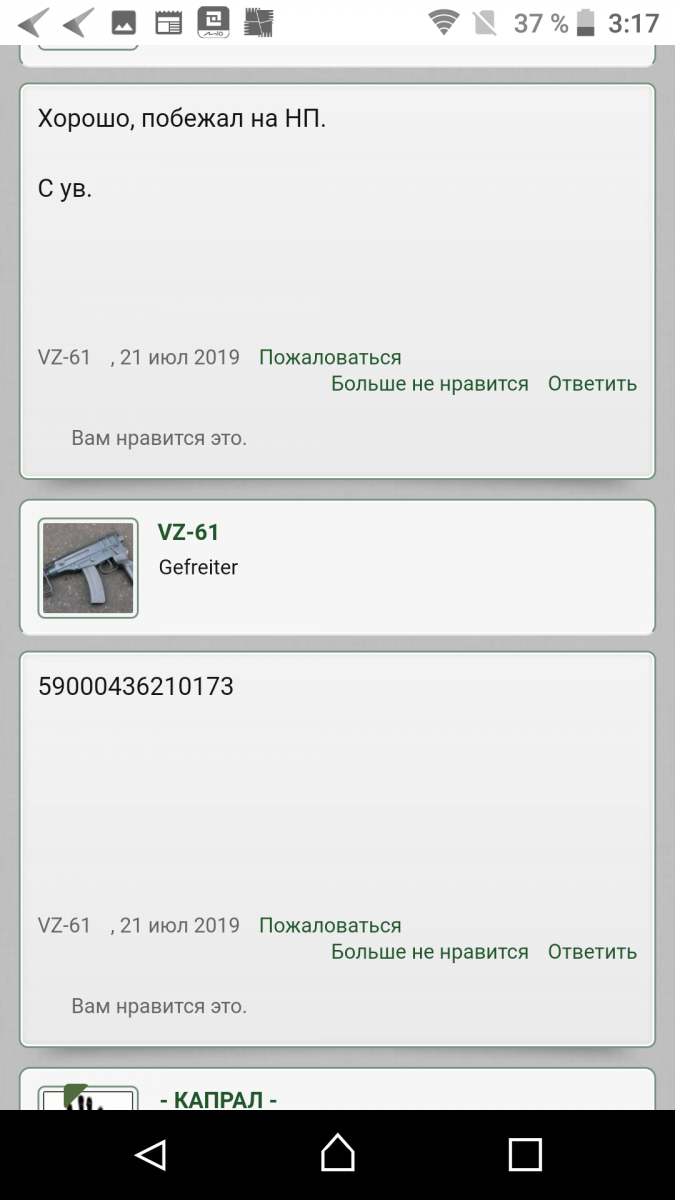
Task: Open the VZ-61 avatar picture
Action: click(x=88, y=567)
